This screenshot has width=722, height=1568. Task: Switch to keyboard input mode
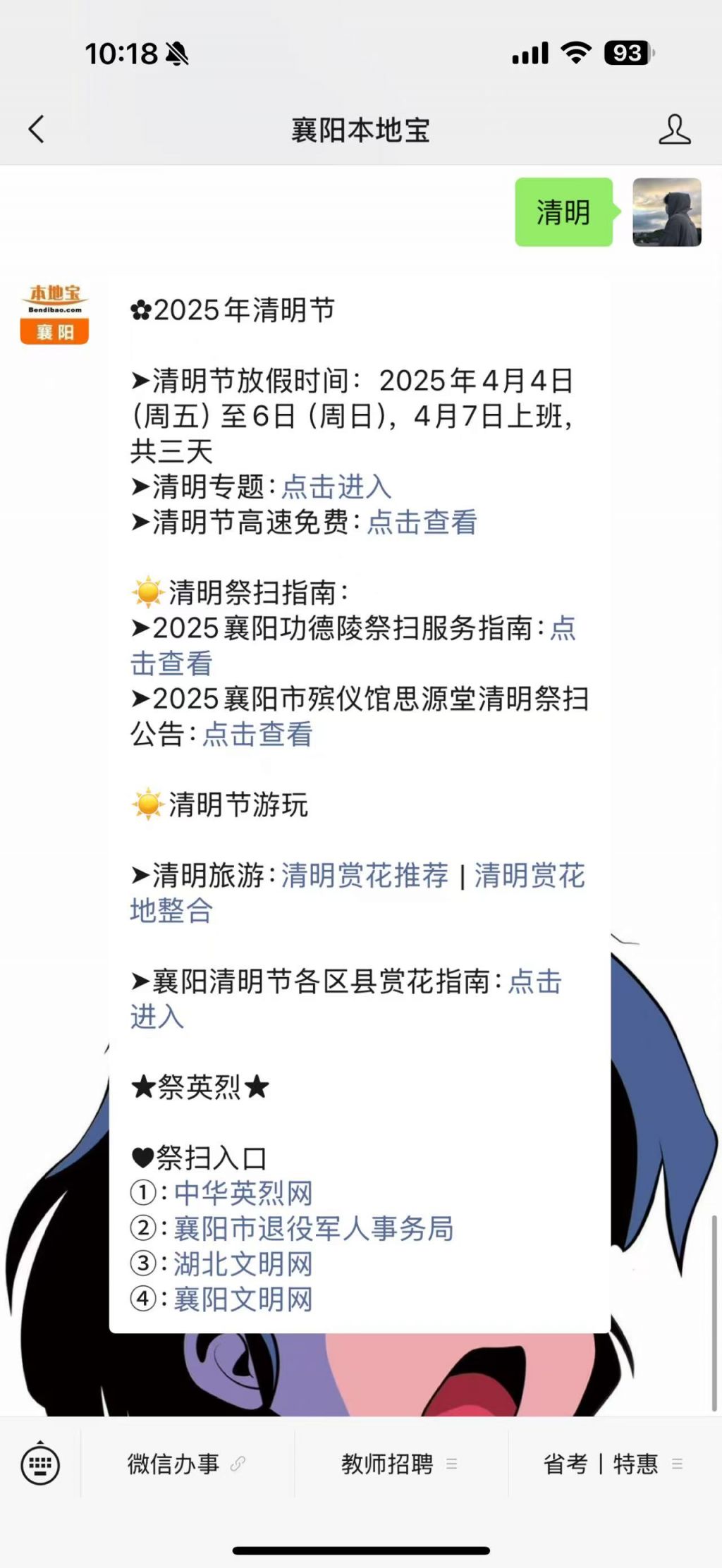point(40,1464)
